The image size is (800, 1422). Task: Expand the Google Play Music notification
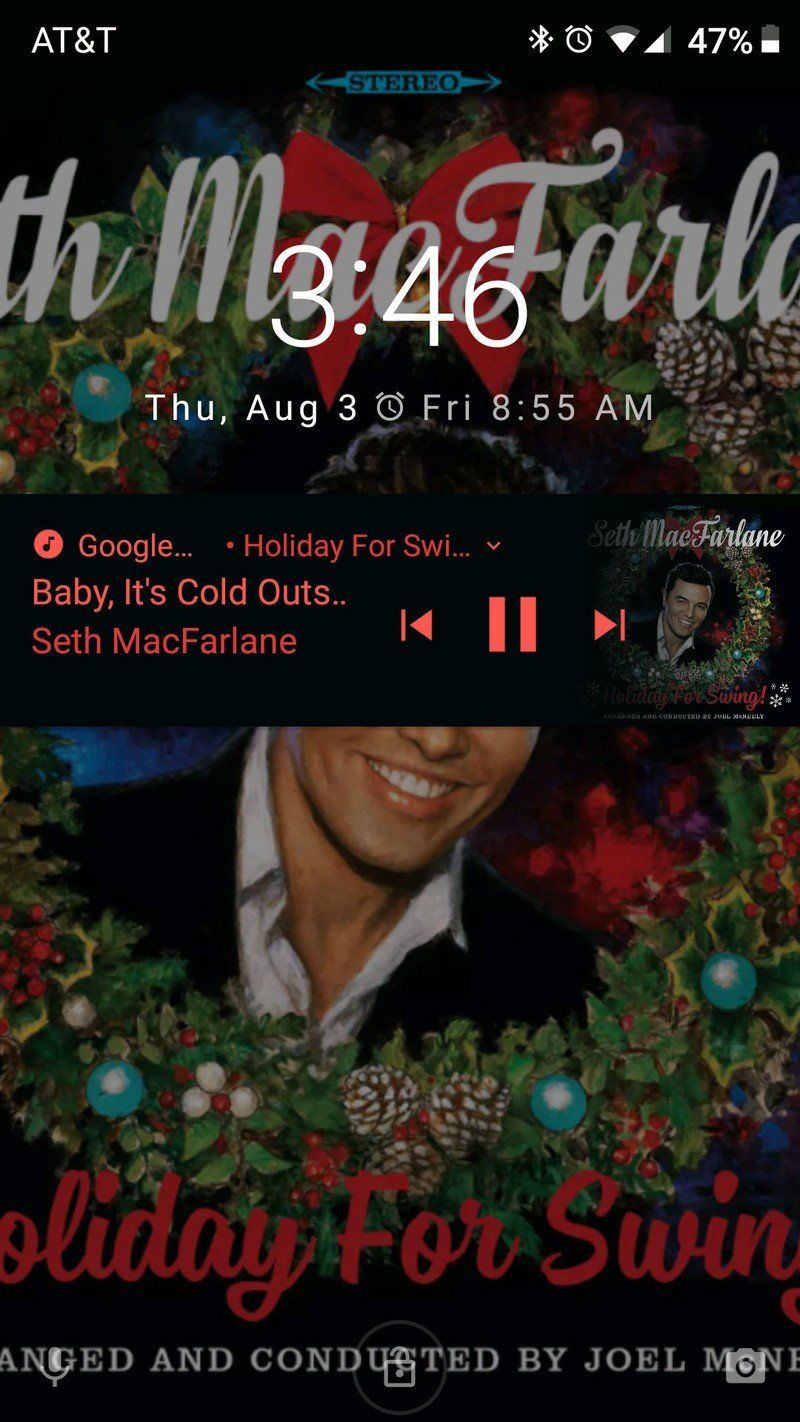tap(493, 546)
